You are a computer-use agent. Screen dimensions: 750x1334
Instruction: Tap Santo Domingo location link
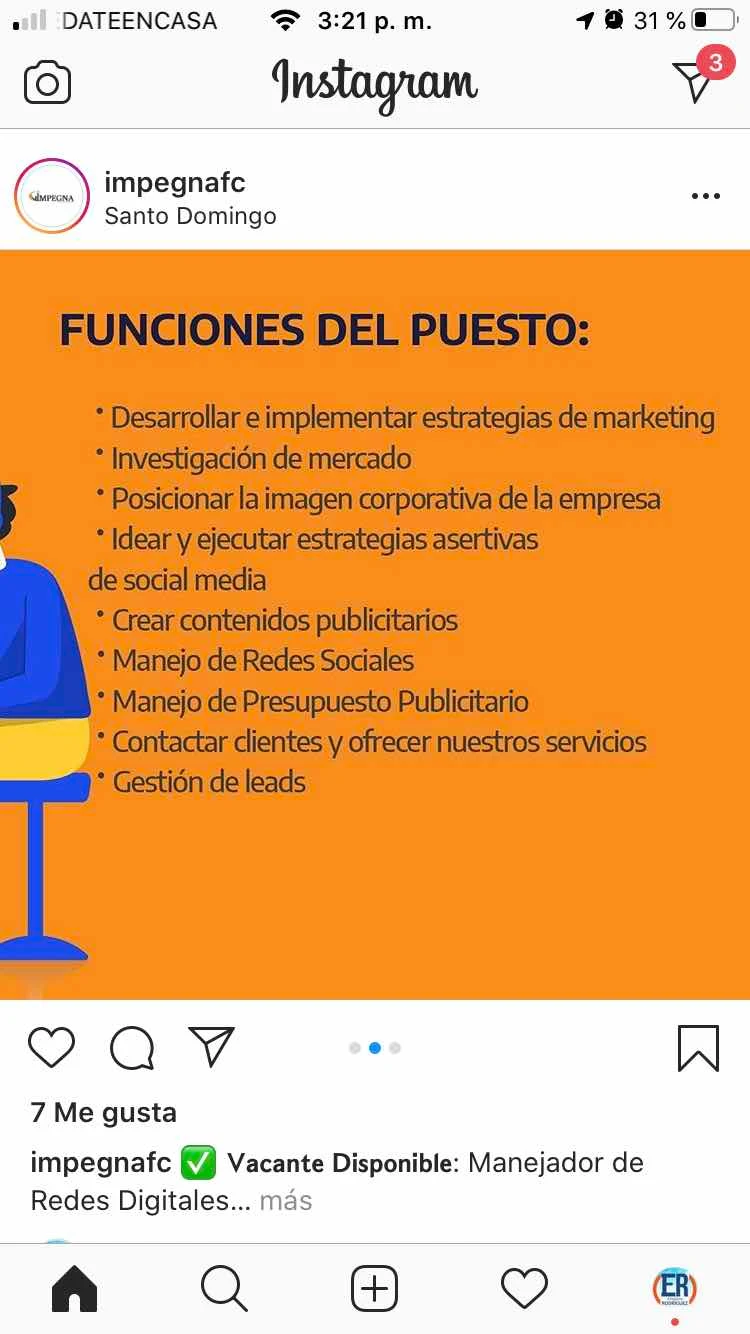(190, 215)
